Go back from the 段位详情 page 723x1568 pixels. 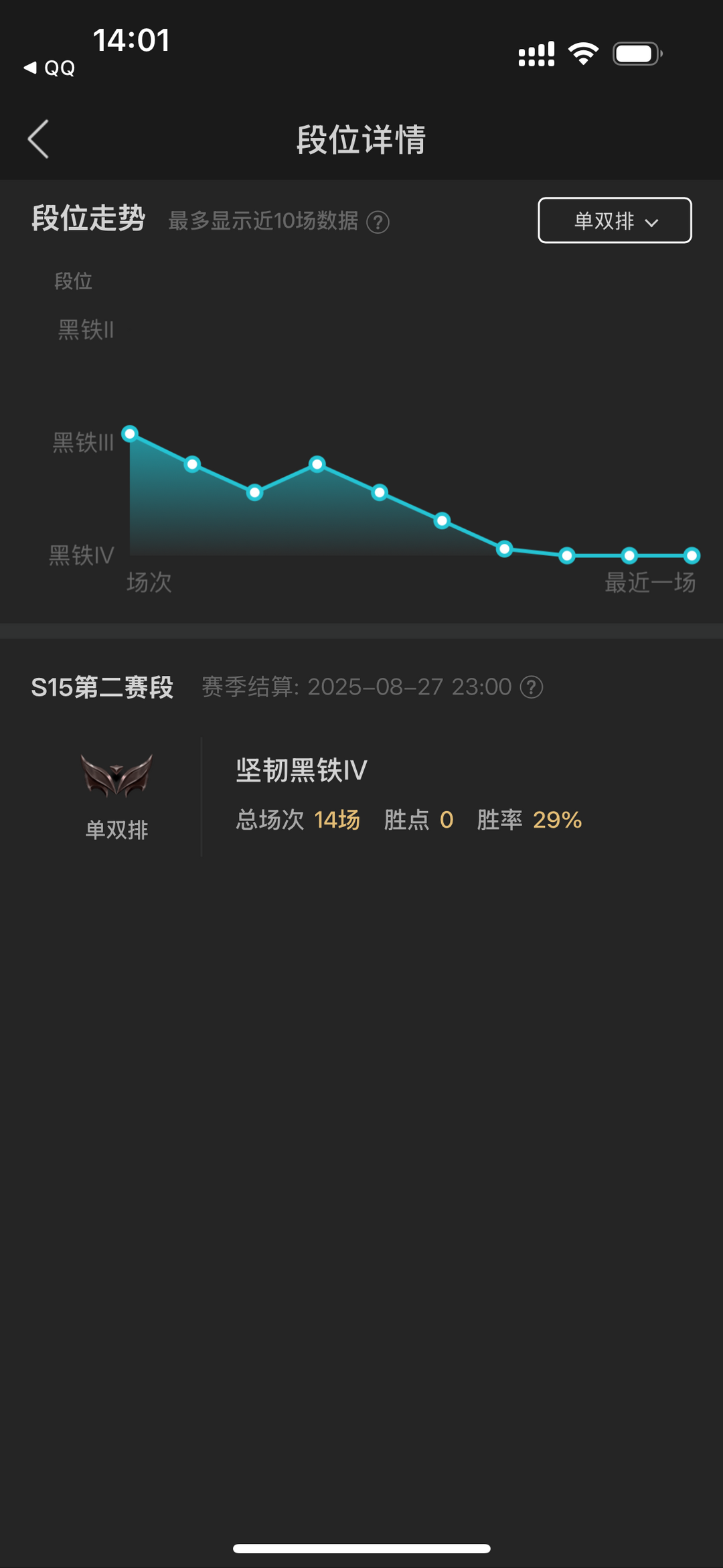[38, 139]
